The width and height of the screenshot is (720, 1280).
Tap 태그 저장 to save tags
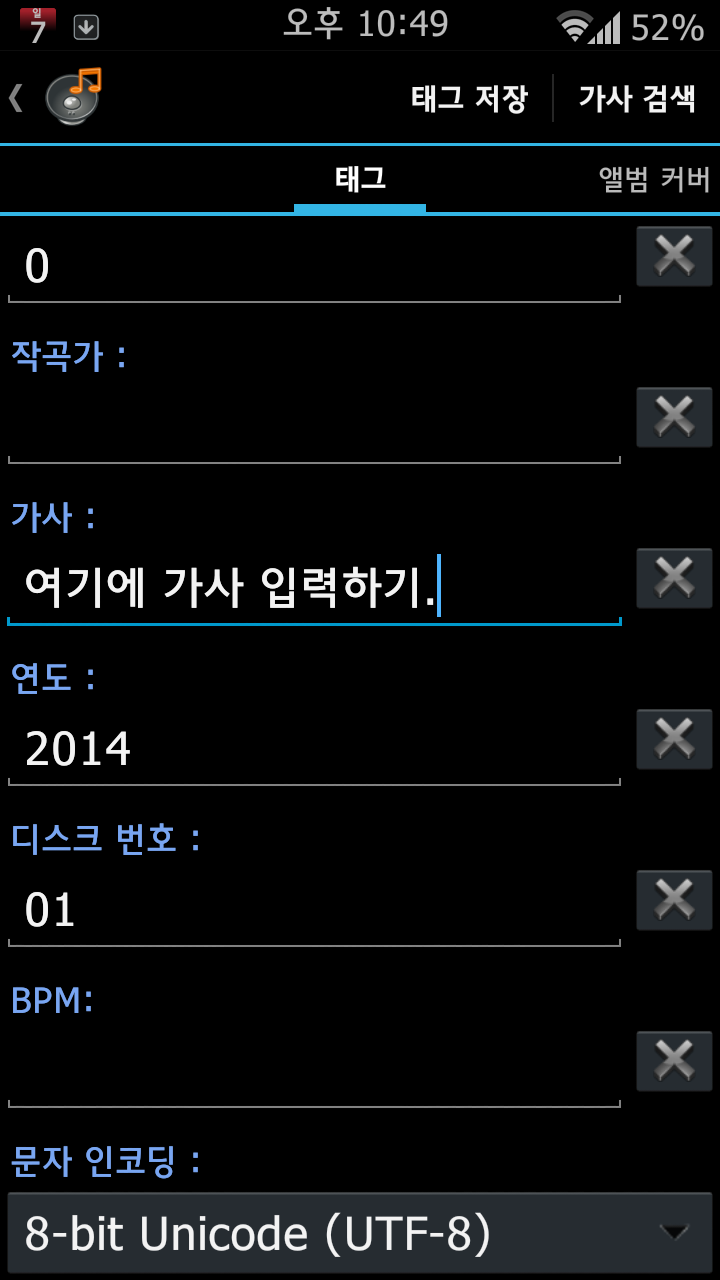[x=469, y=98]
